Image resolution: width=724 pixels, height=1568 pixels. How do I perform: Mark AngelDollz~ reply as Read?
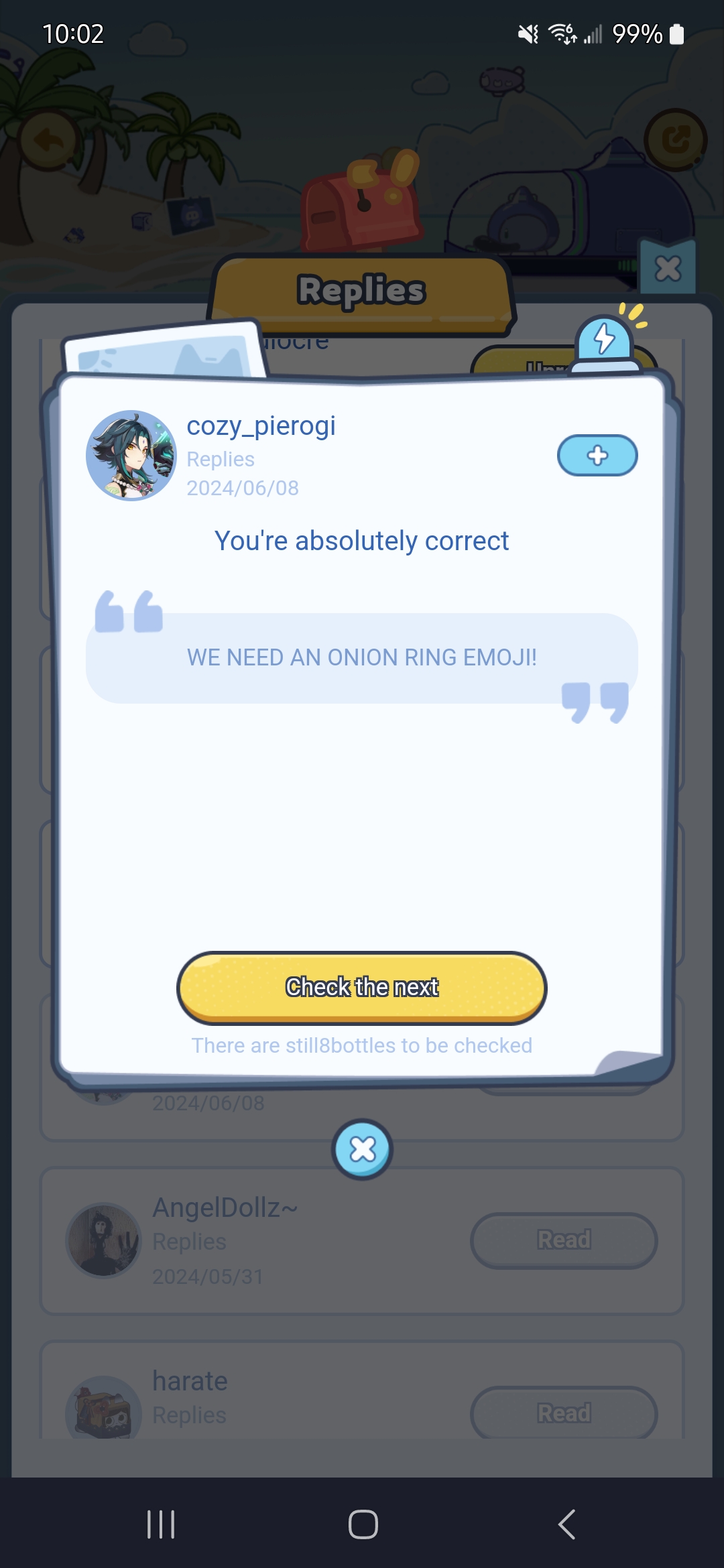point(563,1240)
